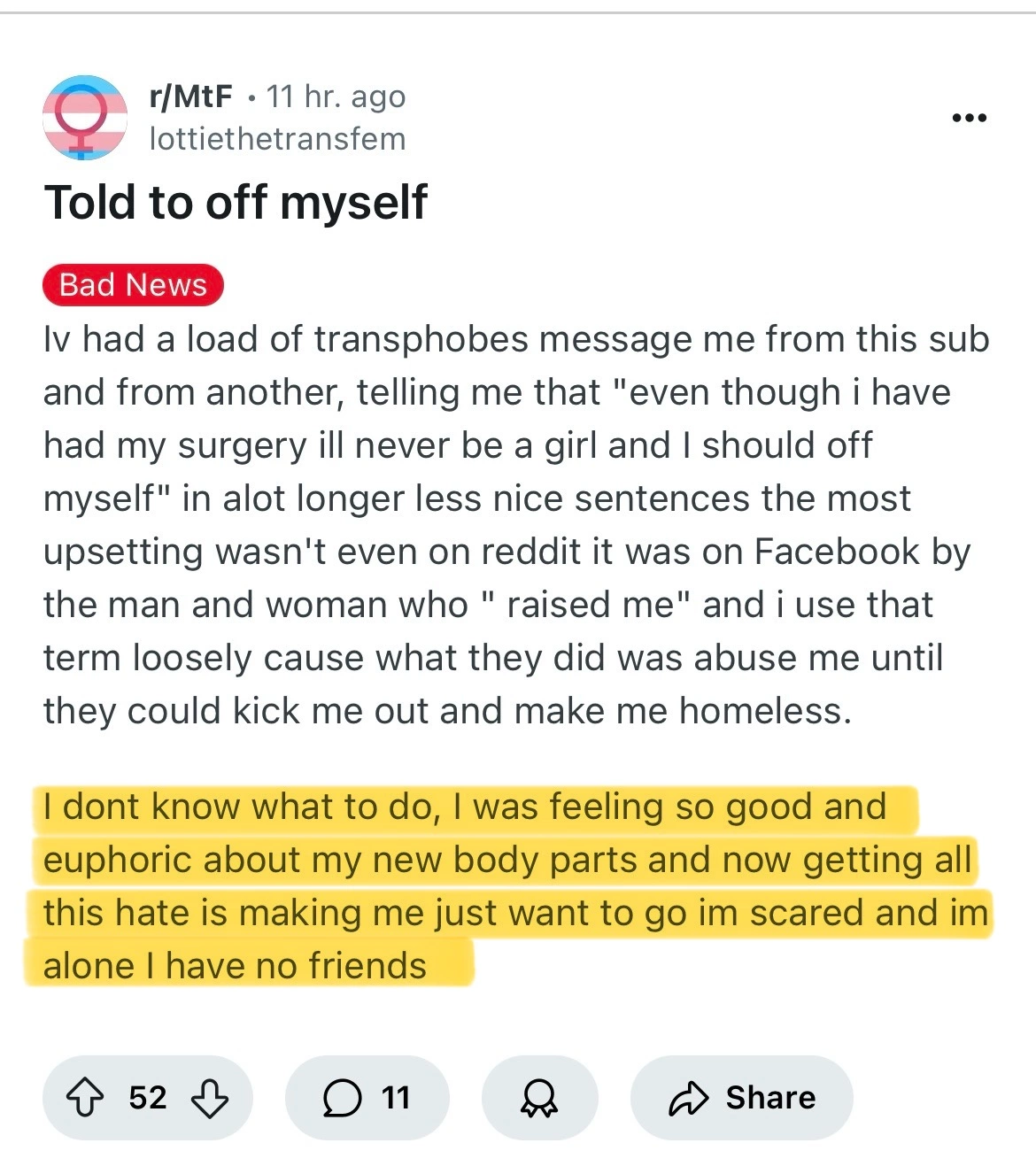Filter by the Bad News flair
Viewport: 1036px width, 1174px height.
[133, 285]
